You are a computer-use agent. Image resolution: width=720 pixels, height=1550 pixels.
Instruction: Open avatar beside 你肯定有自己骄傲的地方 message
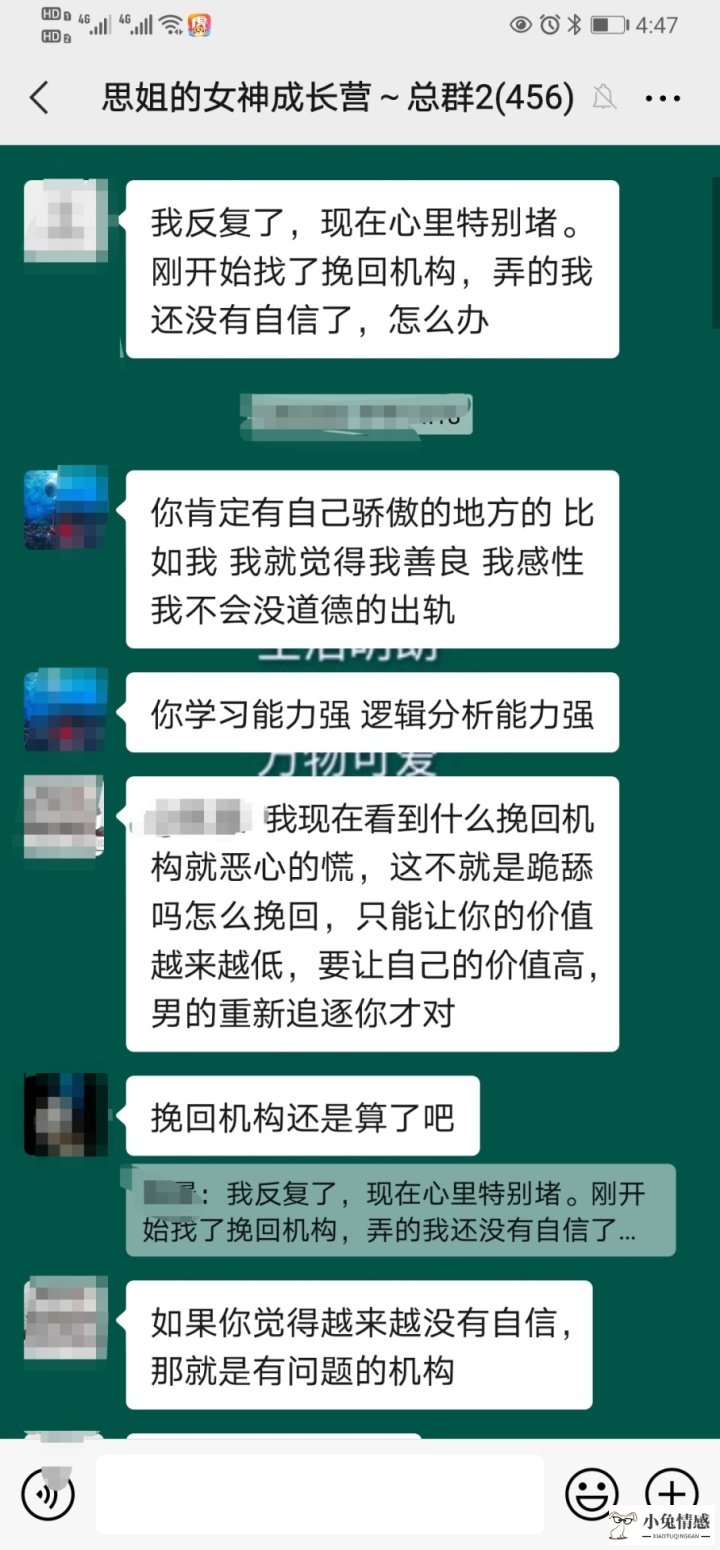[x=65, y=510]
